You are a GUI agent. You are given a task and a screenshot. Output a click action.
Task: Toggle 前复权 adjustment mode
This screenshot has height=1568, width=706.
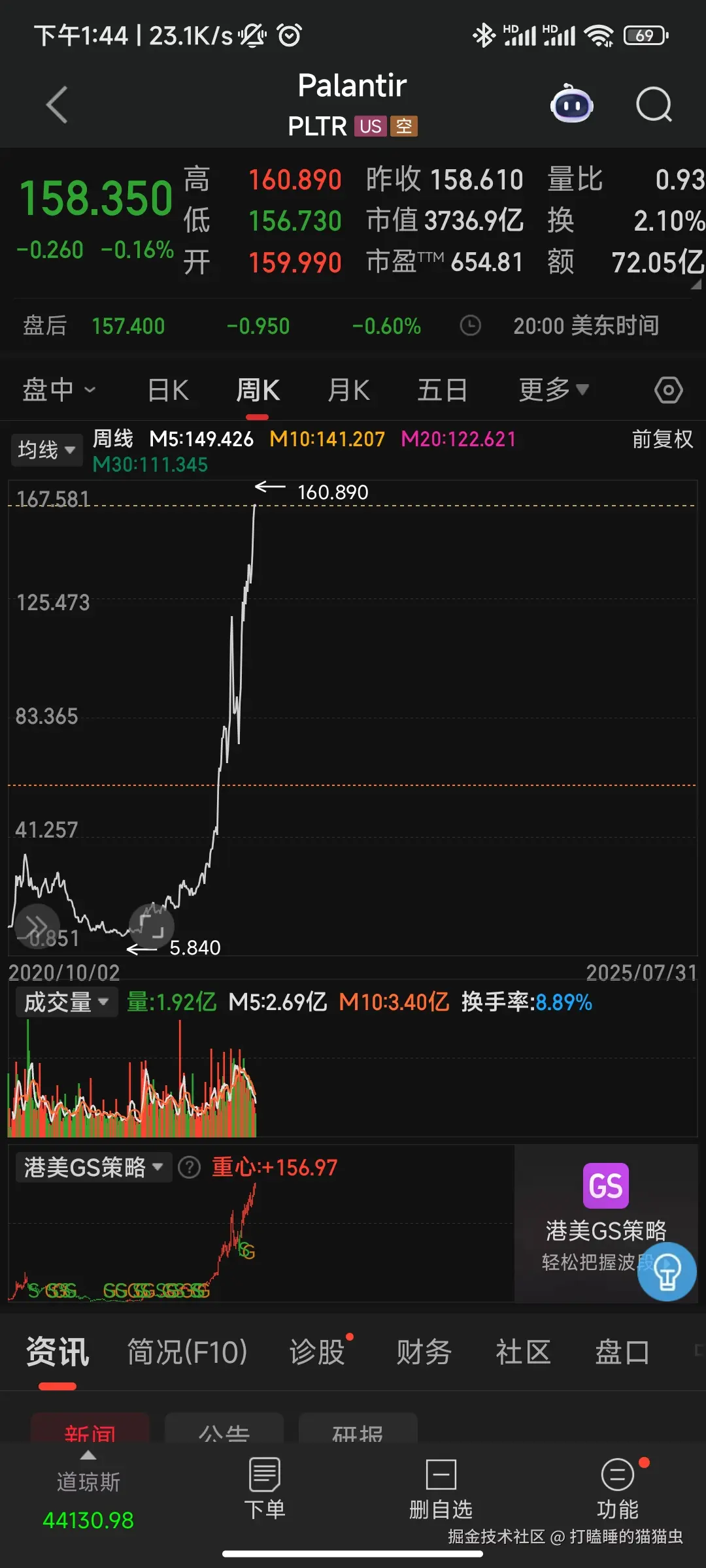tap(662, 440)
